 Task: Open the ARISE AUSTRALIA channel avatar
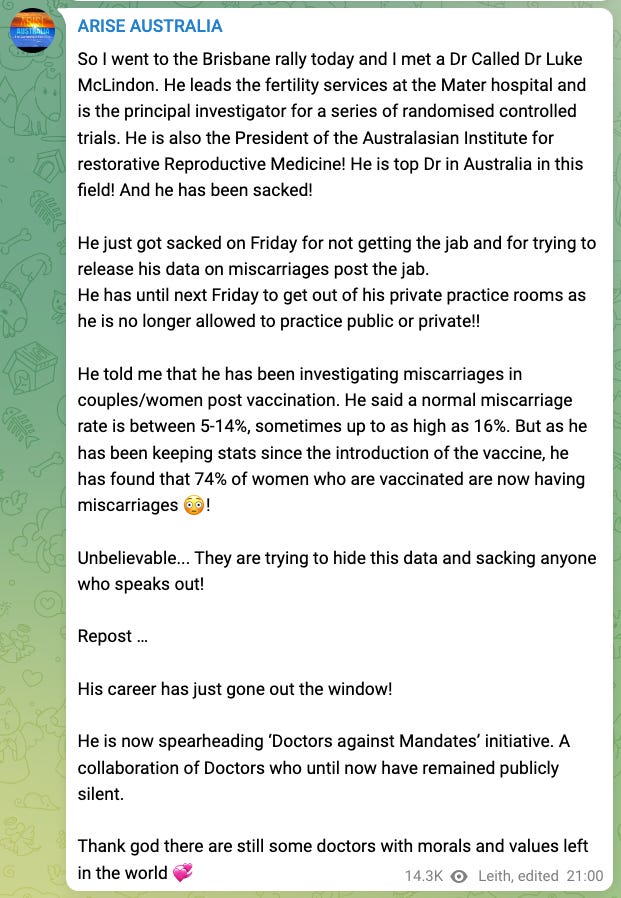coord(32,30)
